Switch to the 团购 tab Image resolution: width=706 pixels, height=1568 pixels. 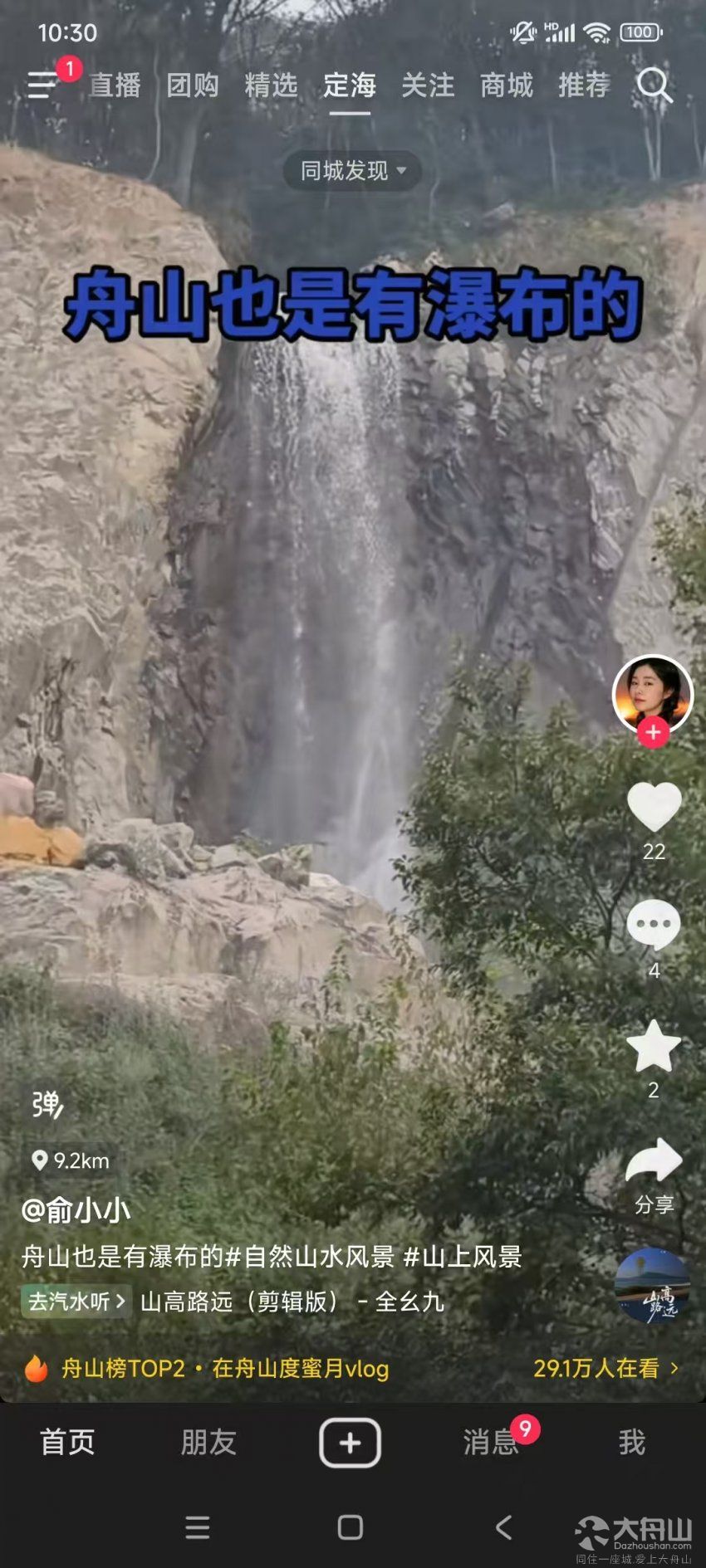193,85
